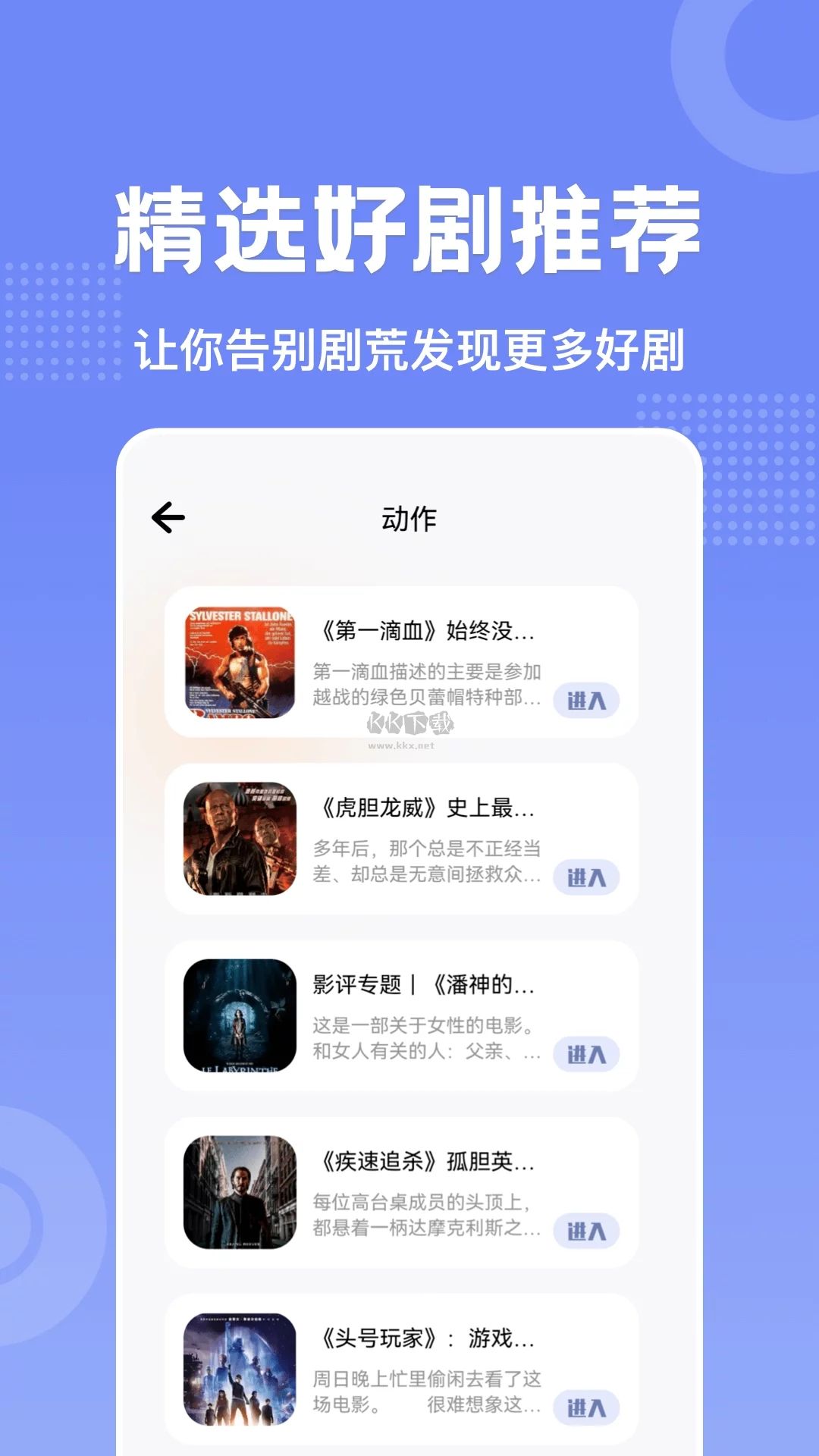Tap 进入 for 《疾速追杀》
Viewport: 819px width, 1456px height.
click(585, 1228)
